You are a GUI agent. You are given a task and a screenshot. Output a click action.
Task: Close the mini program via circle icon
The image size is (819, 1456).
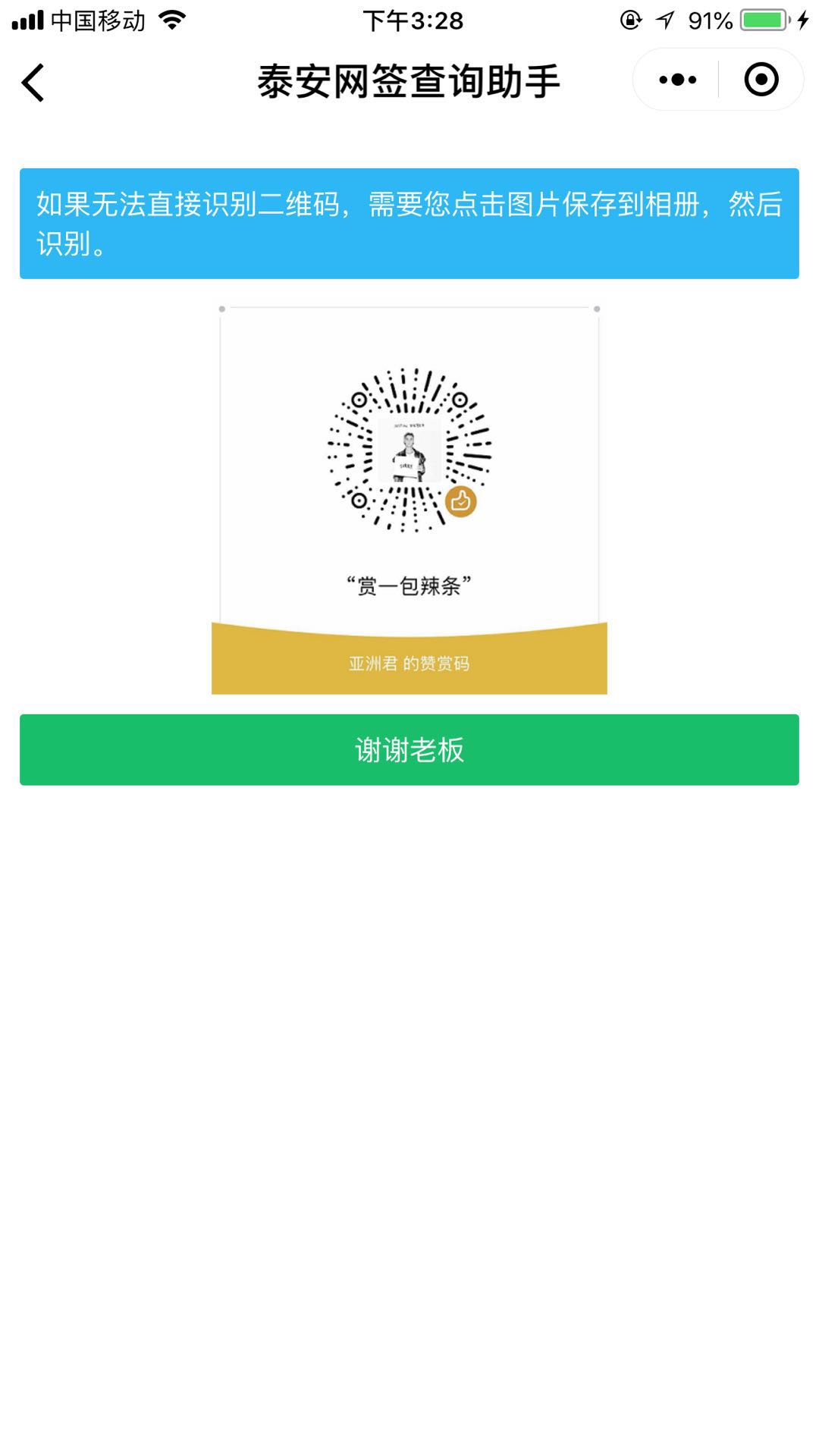point(761,80)
